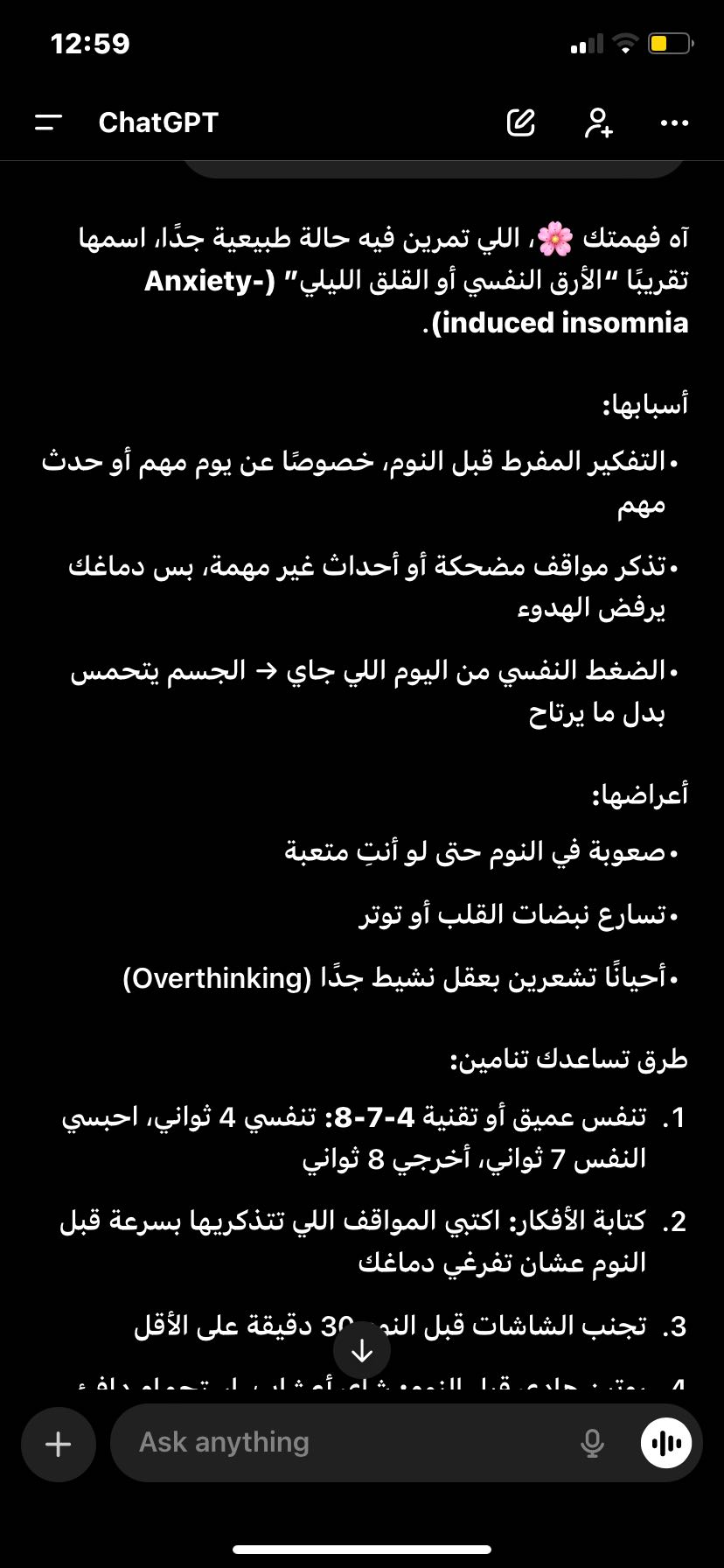Jump to the bottom with the down arrow
724x1568 pixels.
pyautogui.click(x=362, y=1351)
